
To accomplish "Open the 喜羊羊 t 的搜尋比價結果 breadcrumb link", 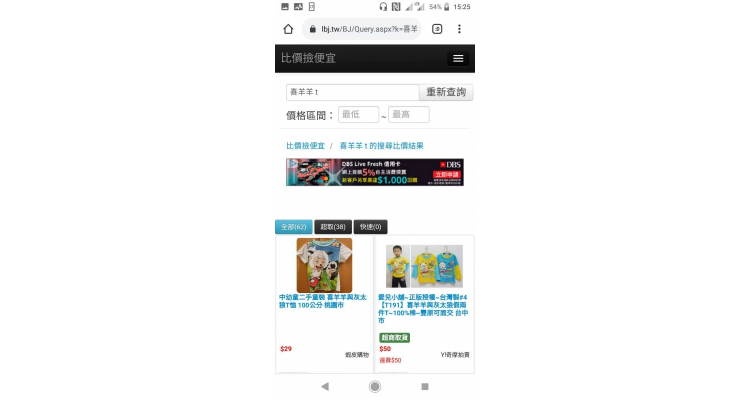I will [381, 146].
